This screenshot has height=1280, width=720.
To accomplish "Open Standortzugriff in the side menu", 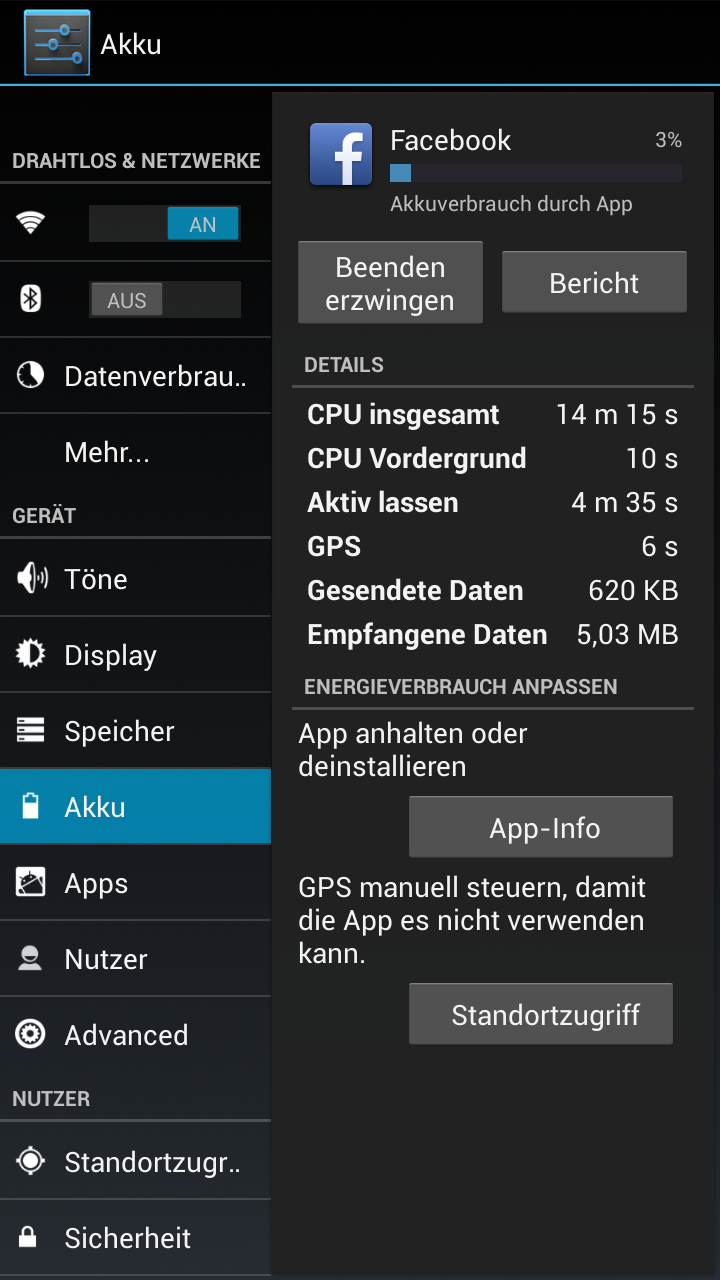I will pyautogui.click(x=135, y=1162).
